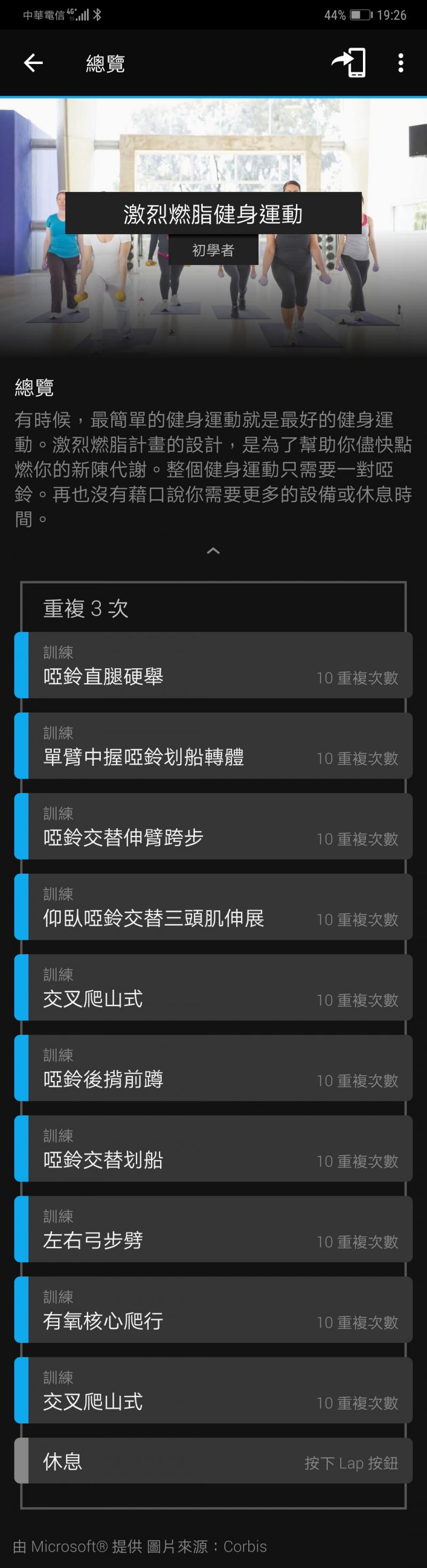
Task: Open the 左右弓步劈 step
Action: coord(213,1229)
